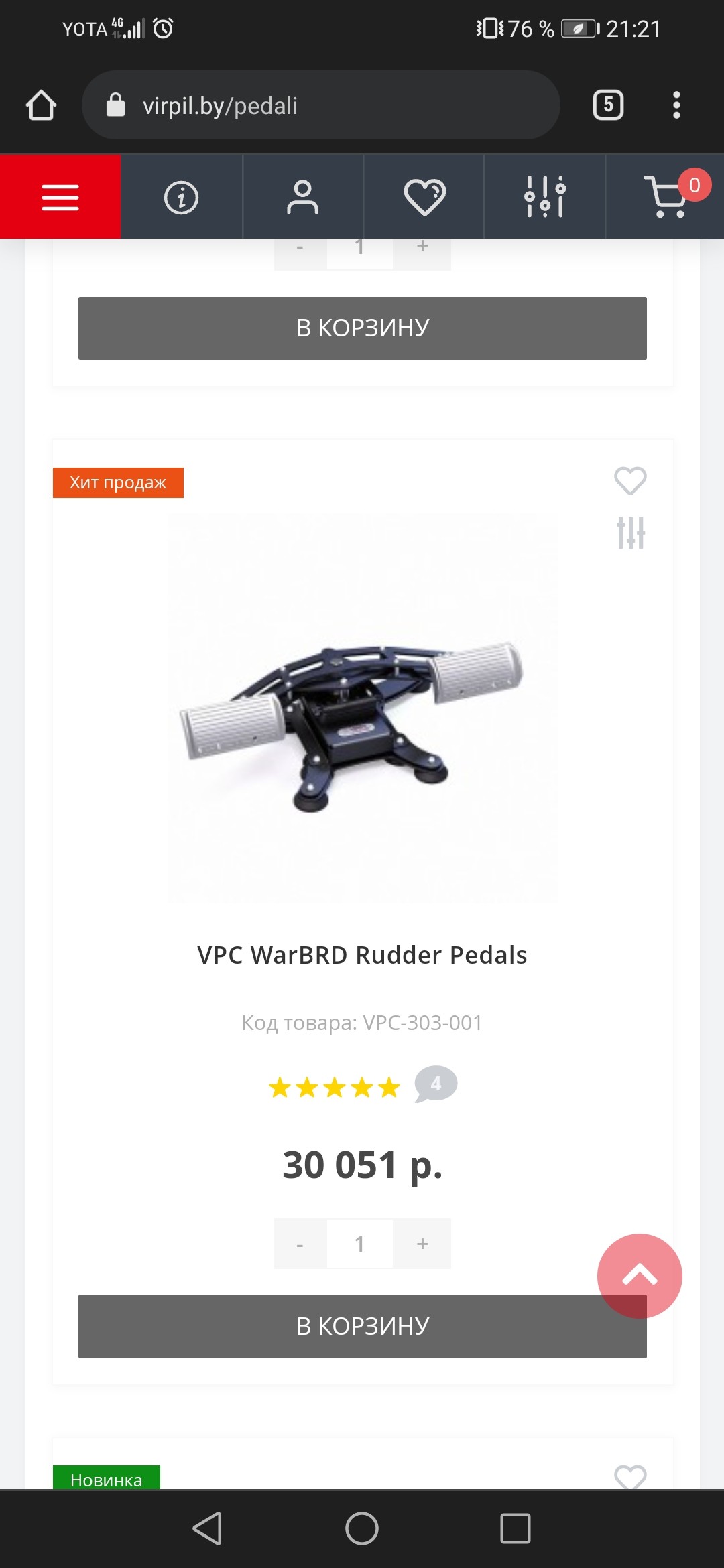Image resolution: width=724 pixels, height=1568 pixels.
Task: Open the shopping cart
Action: click(x=666, y=197)
